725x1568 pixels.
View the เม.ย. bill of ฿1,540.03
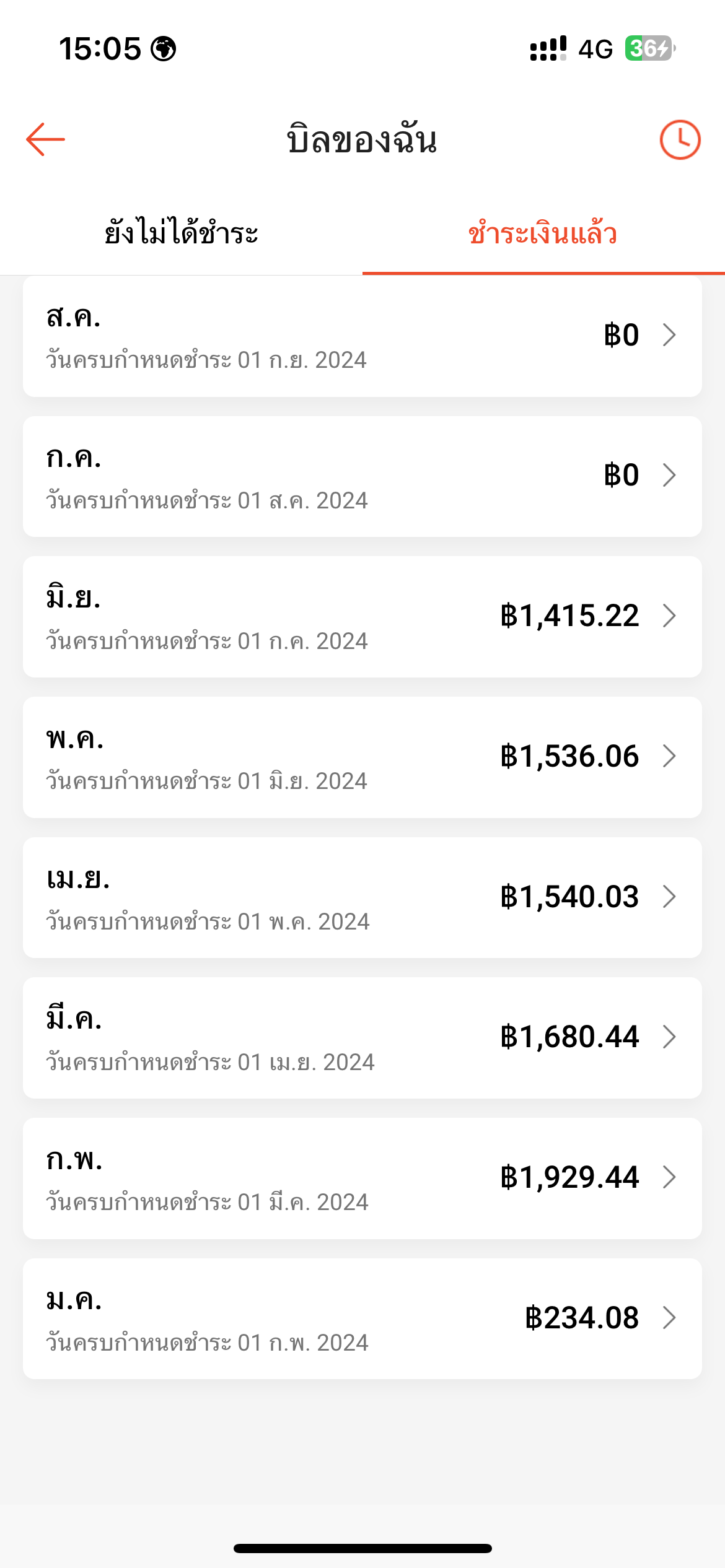point(362,897)
